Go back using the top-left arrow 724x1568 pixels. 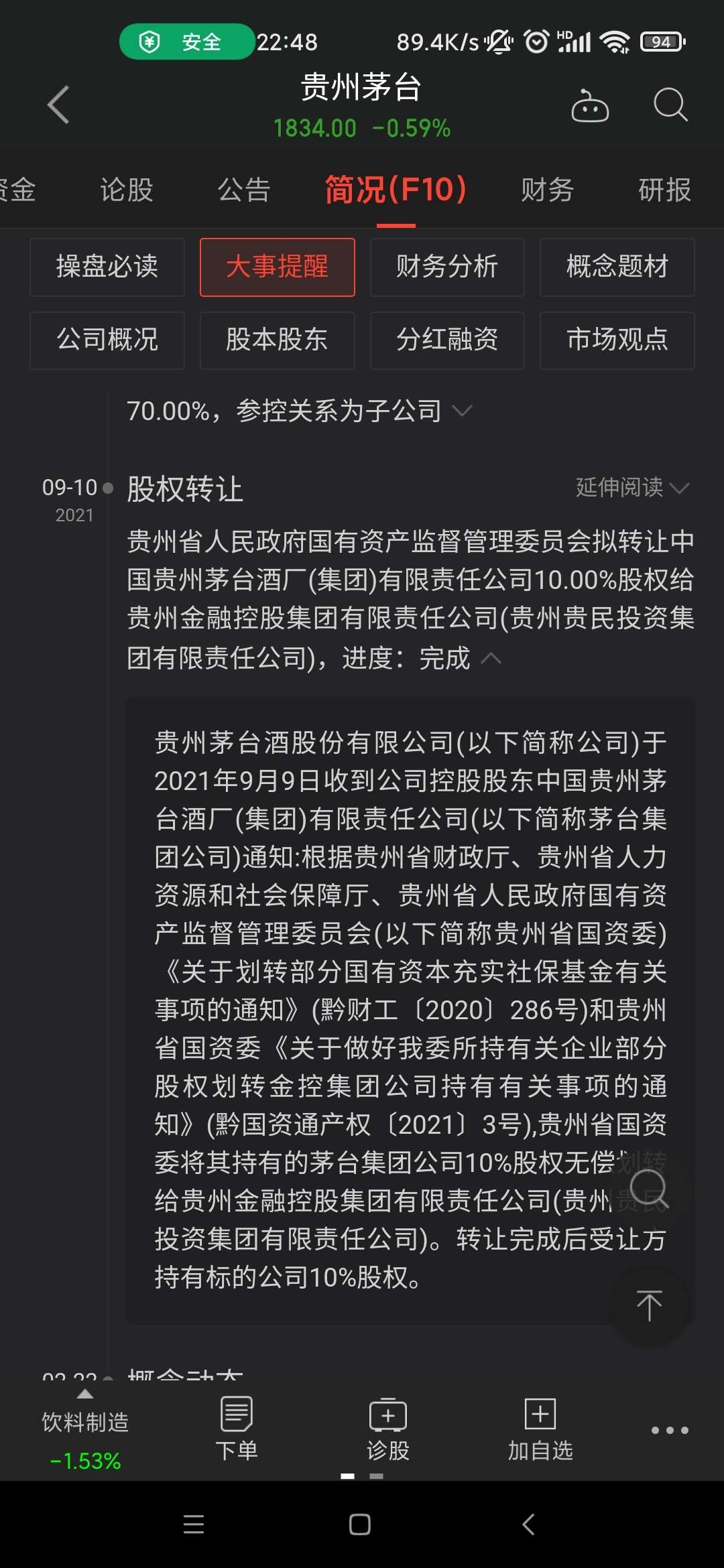point(59,105)
